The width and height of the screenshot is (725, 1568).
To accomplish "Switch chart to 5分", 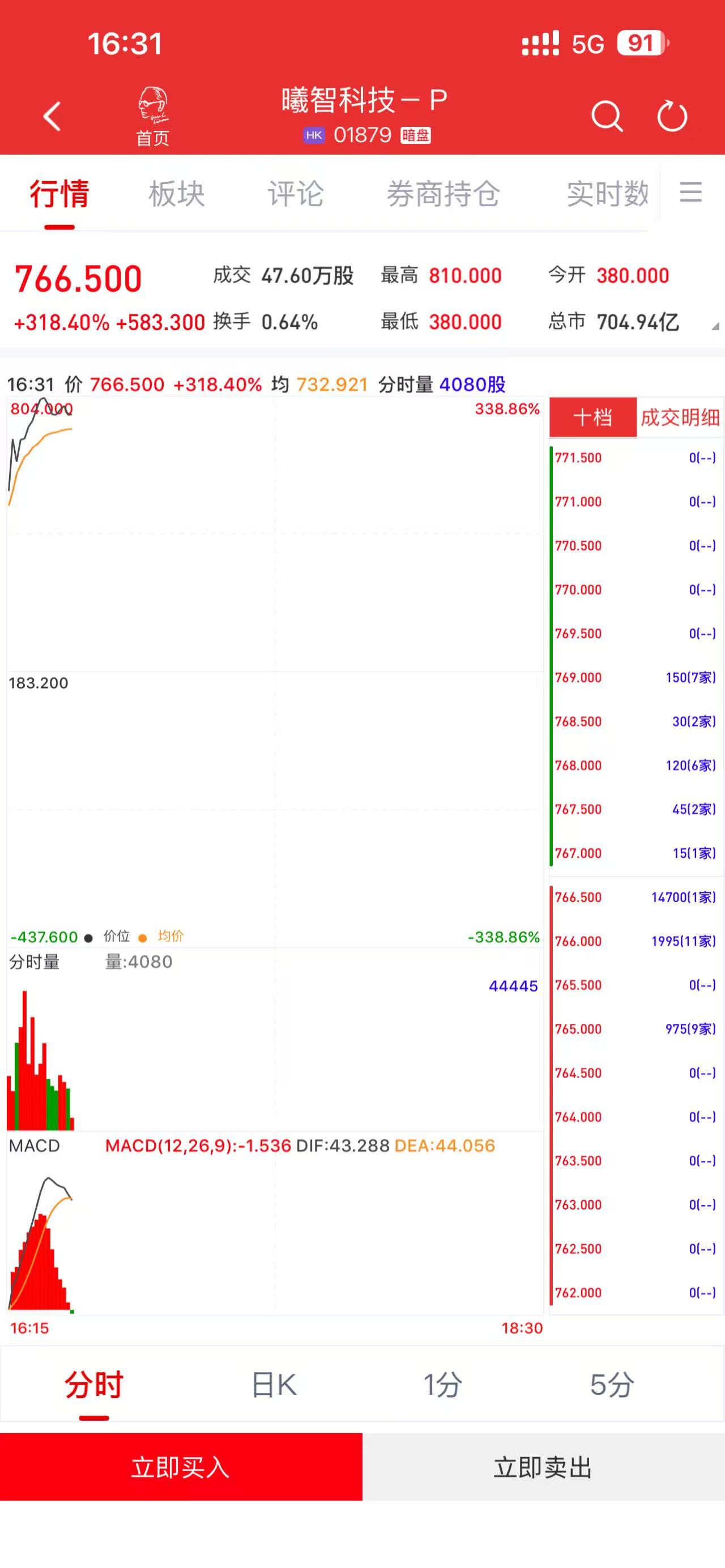I will tap(612, 1386).
